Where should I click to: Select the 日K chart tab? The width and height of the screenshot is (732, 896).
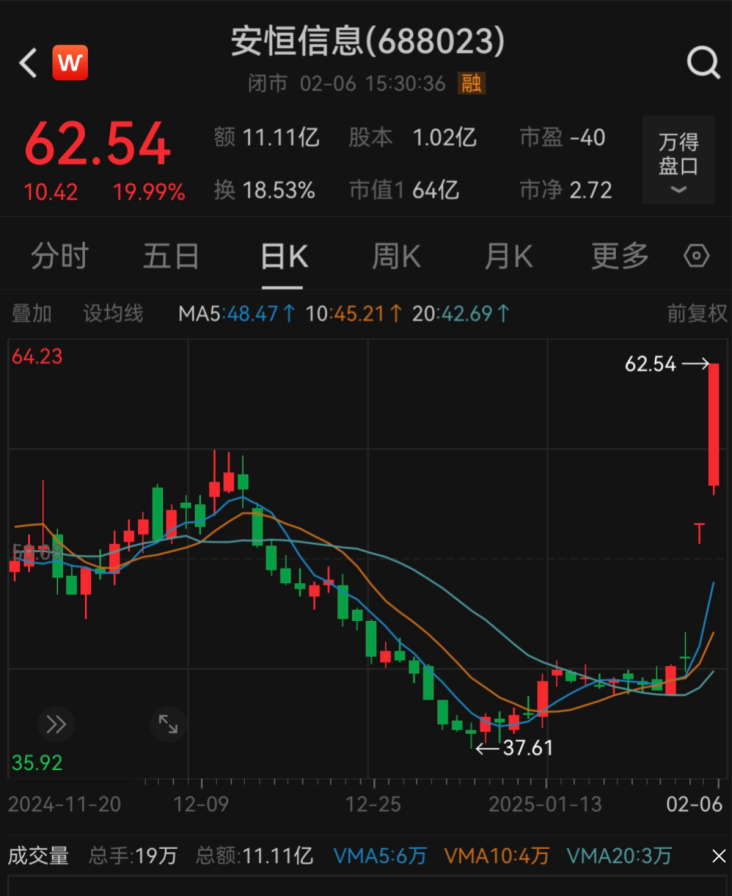pos(284,256)
